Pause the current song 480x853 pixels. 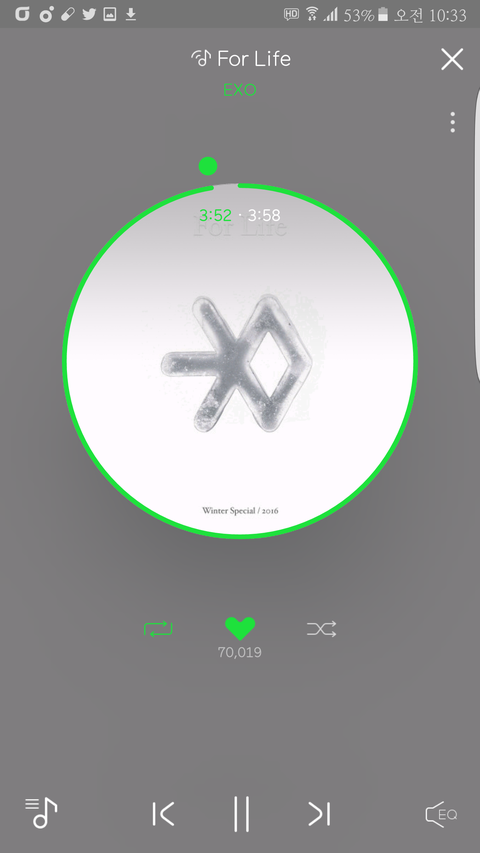[241, 814]
